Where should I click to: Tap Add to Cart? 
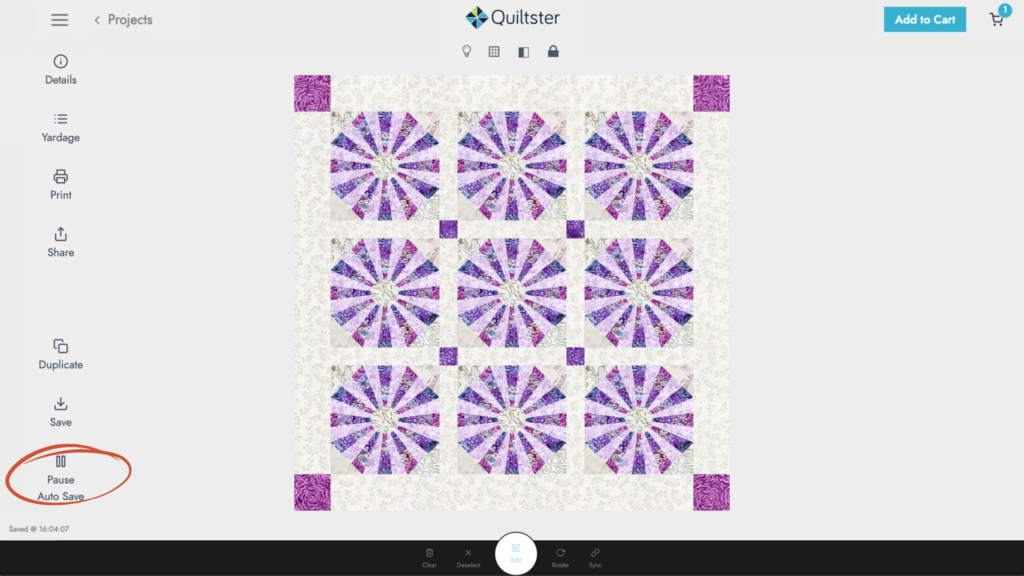924,20
